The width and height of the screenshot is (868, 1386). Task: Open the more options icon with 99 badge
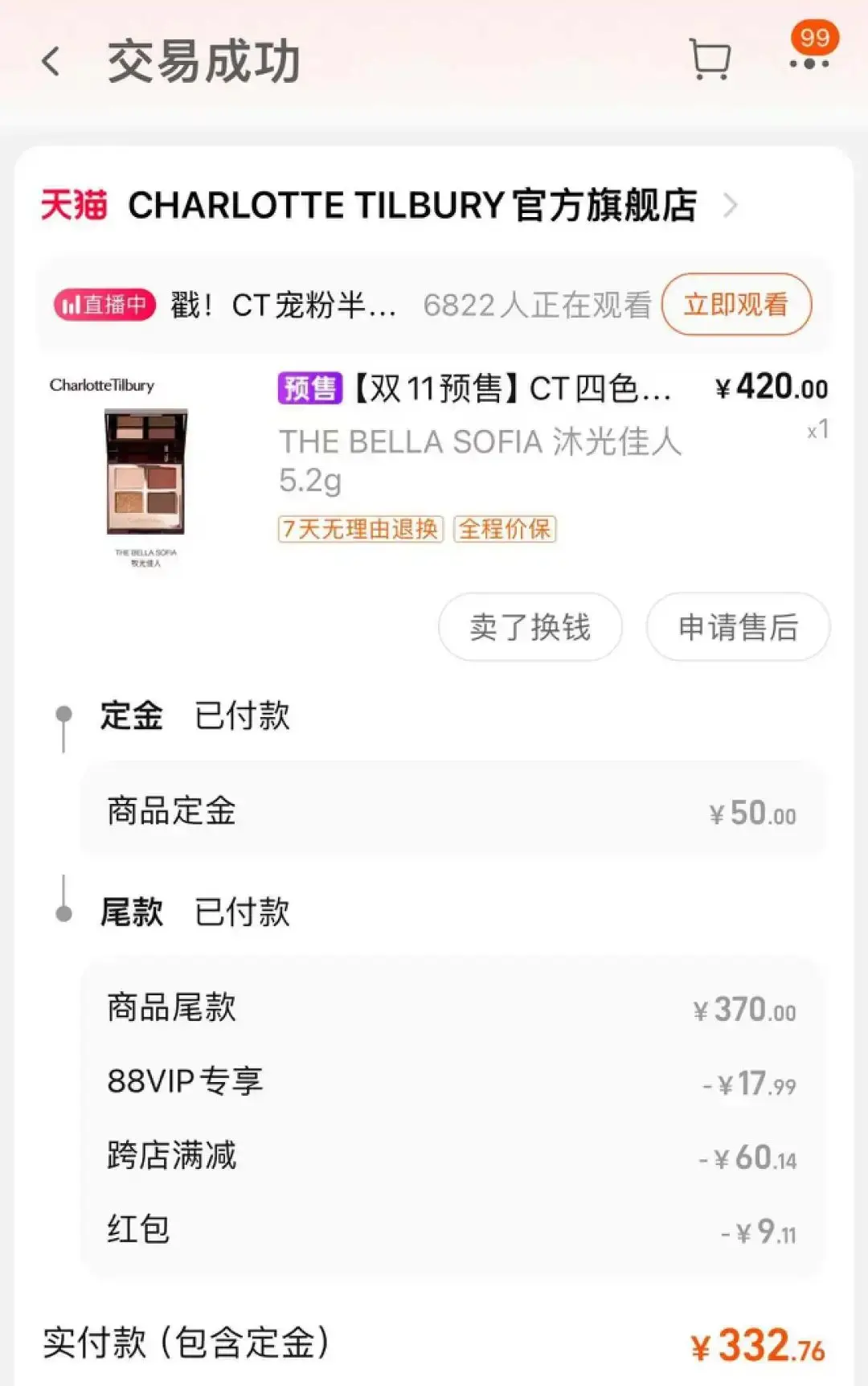tap(812, 63)
